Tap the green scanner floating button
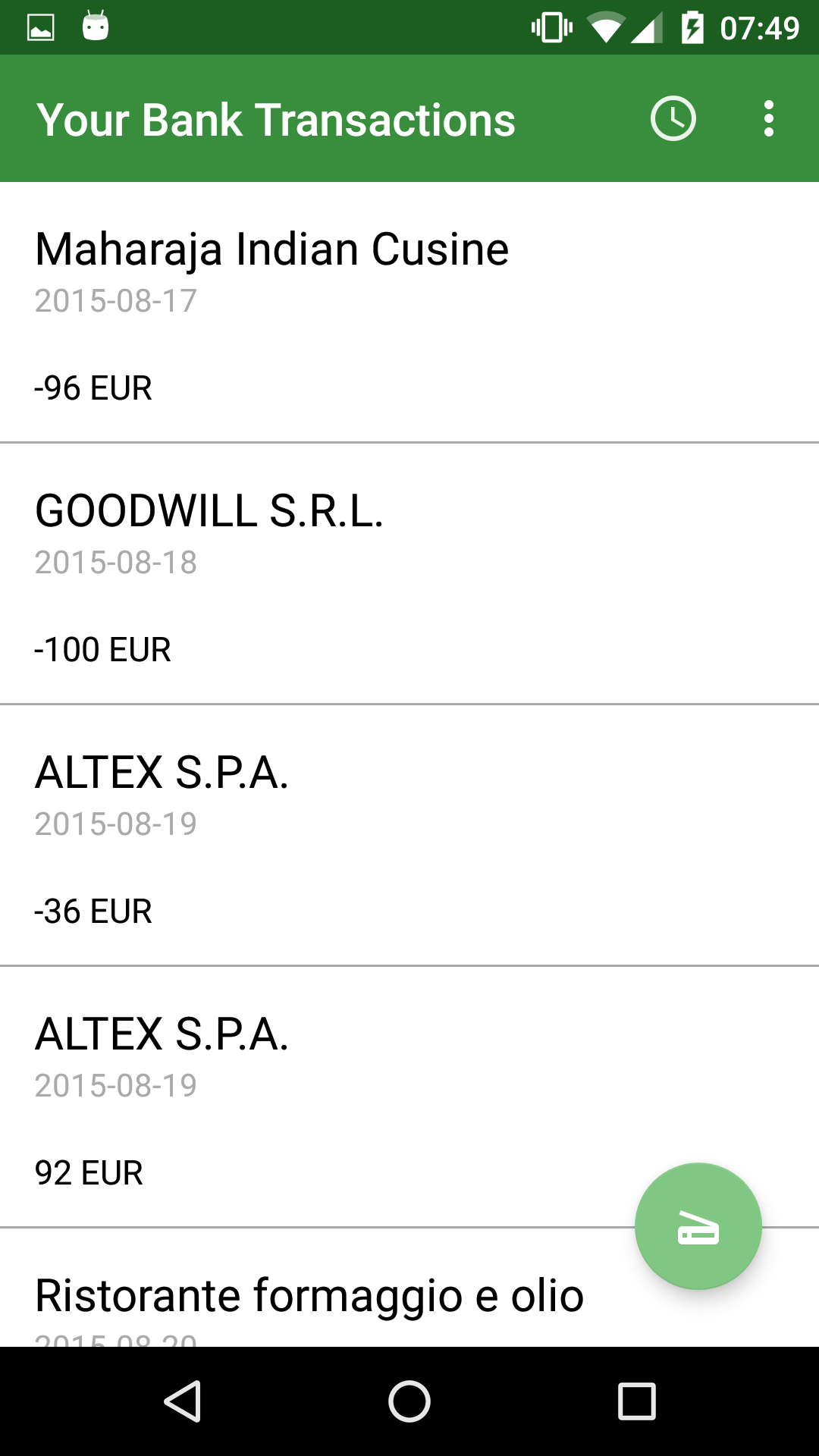 point(698,1226)
